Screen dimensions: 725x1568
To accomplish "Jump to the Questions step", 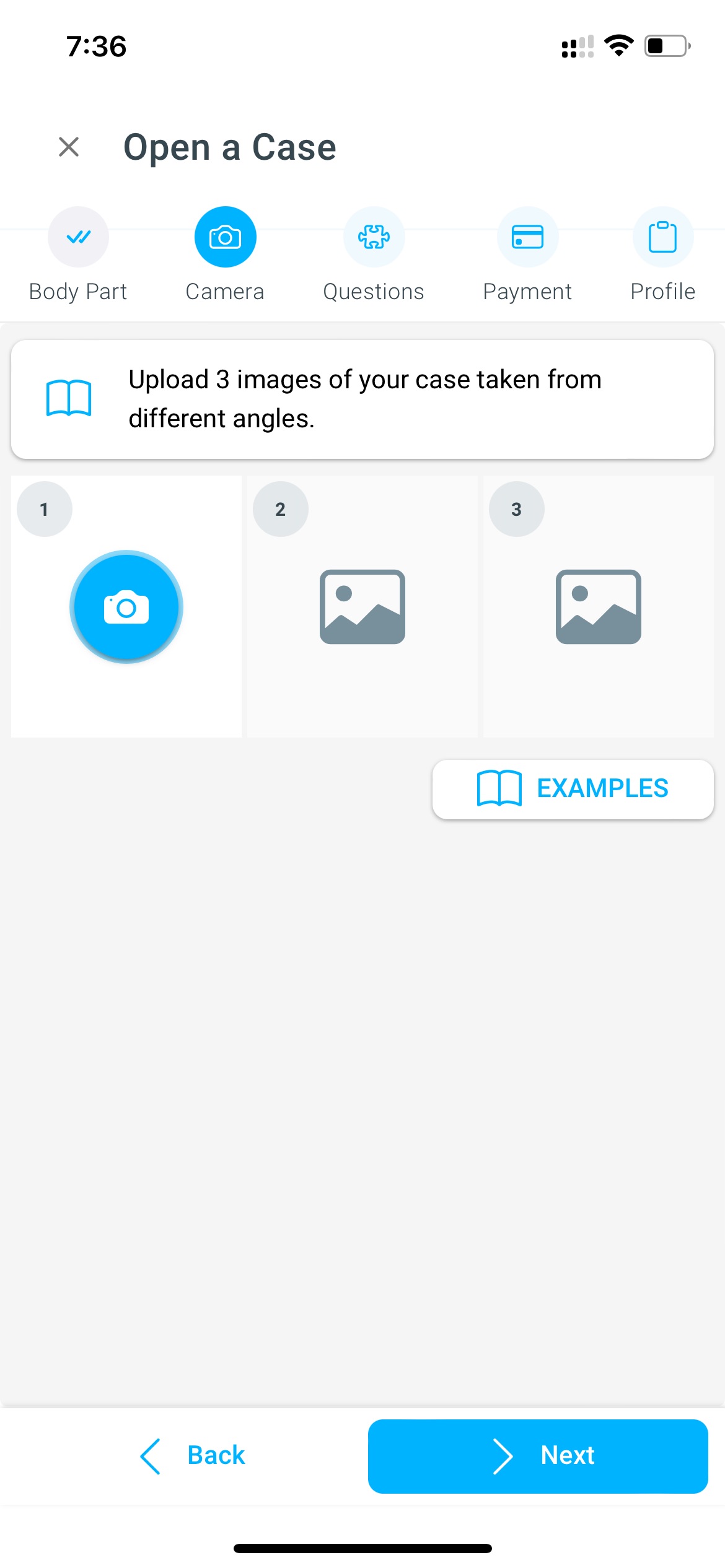I will pos(374,237).
